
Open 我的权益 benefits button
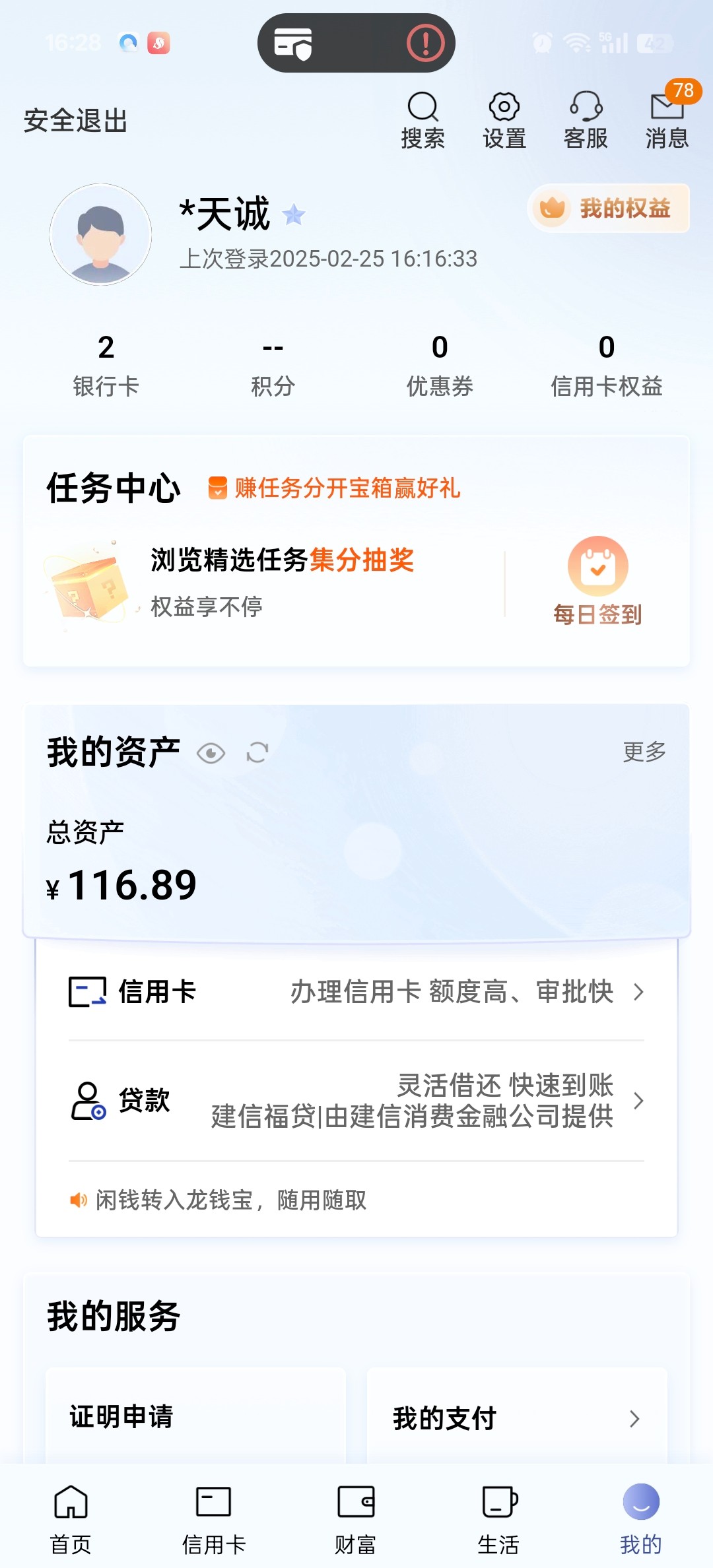[609, 209]
